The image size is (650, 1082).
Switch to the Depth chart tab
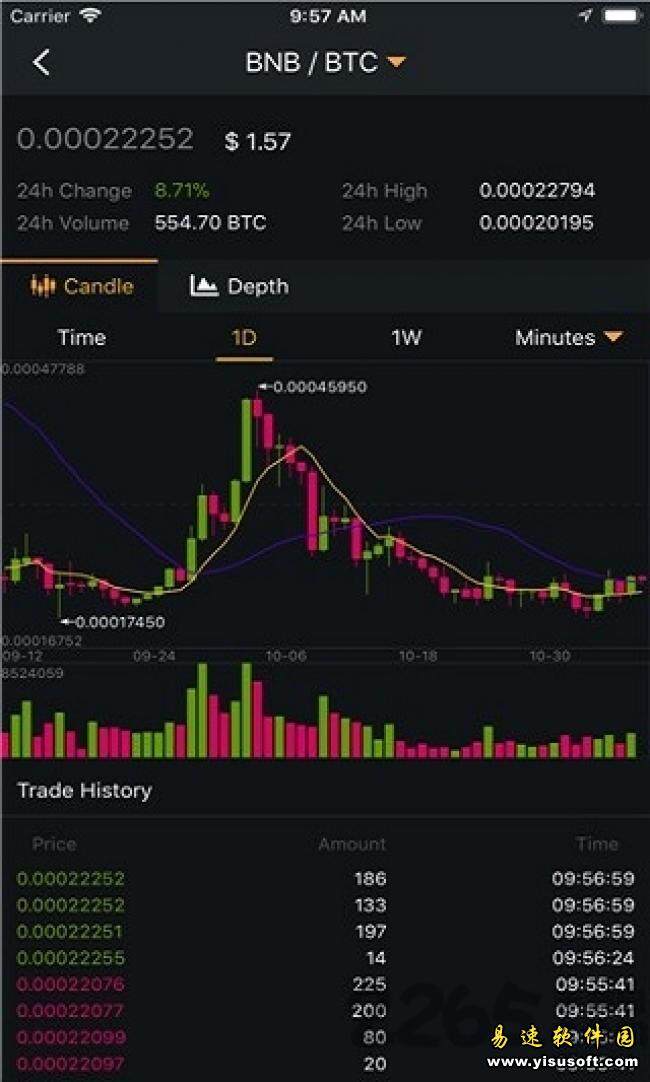point(240,286)
